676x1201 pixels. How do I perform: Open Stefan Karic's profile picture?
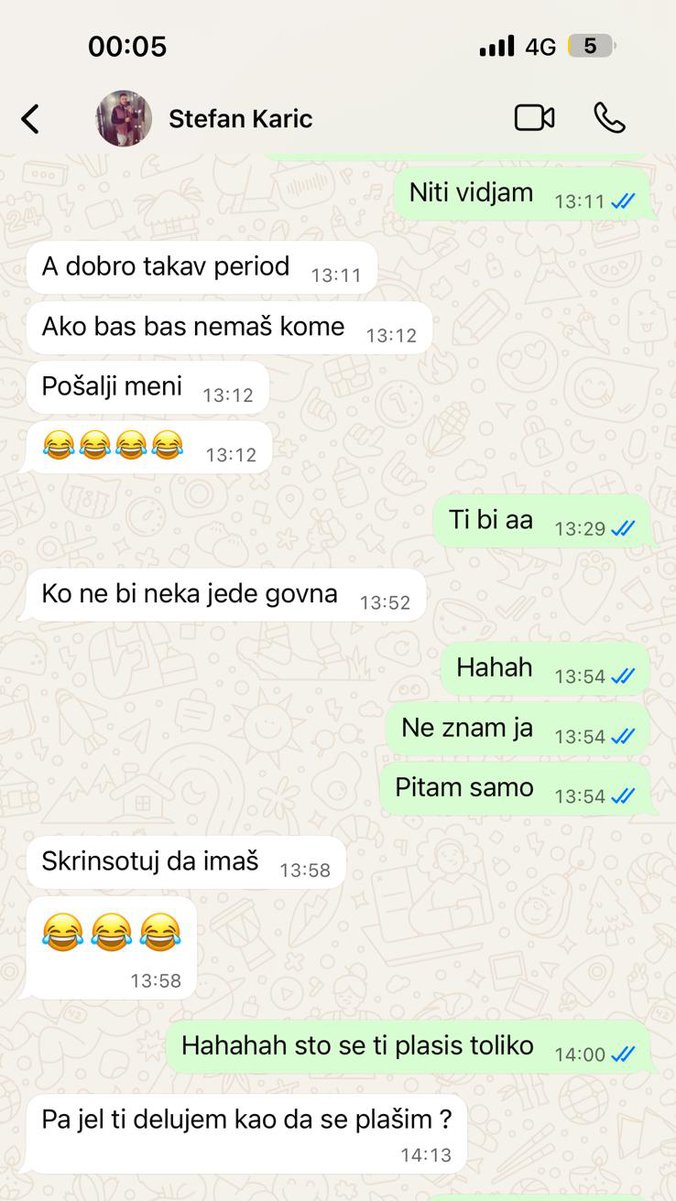(124, 119)
